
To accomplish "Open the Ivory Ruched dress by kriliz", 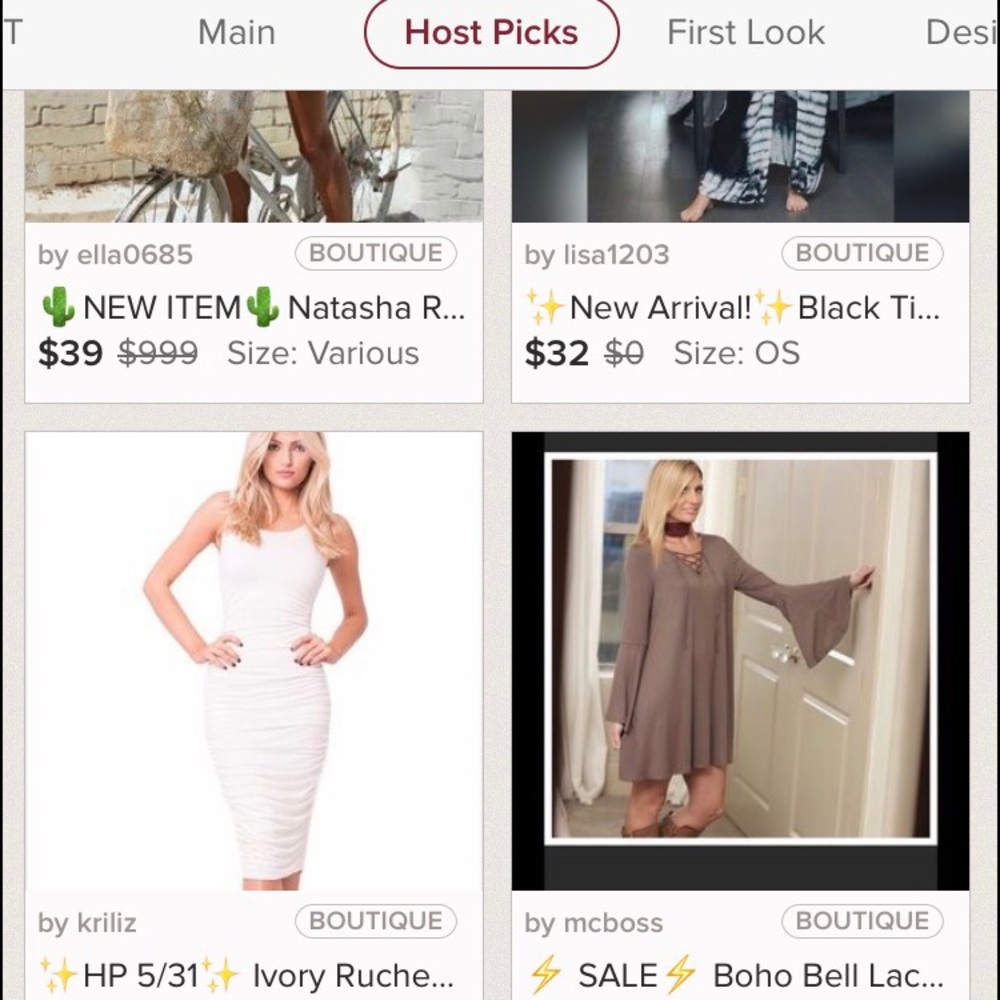I will (254, 660).
